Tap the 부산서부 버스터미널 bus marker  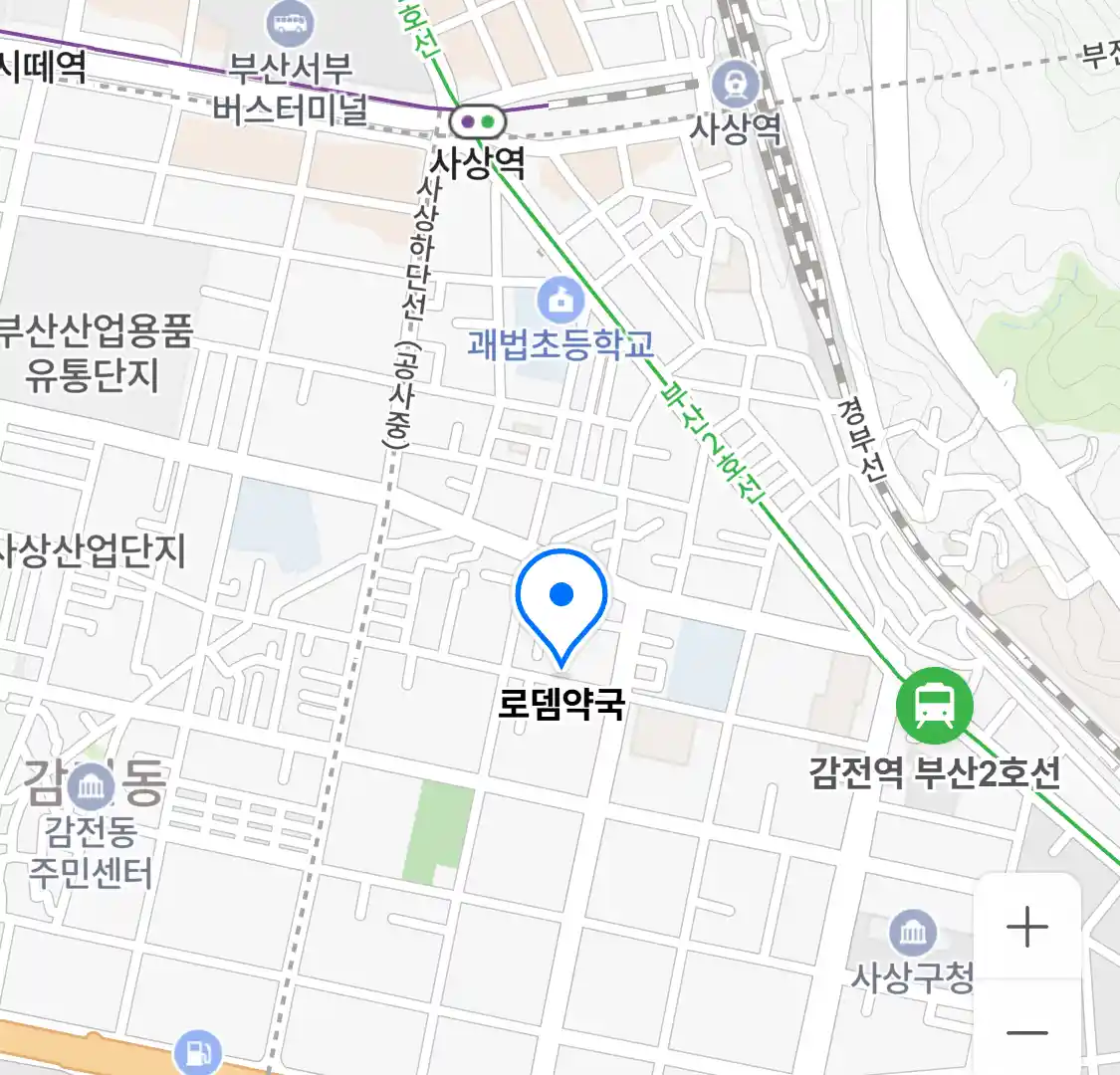(291, 23)
